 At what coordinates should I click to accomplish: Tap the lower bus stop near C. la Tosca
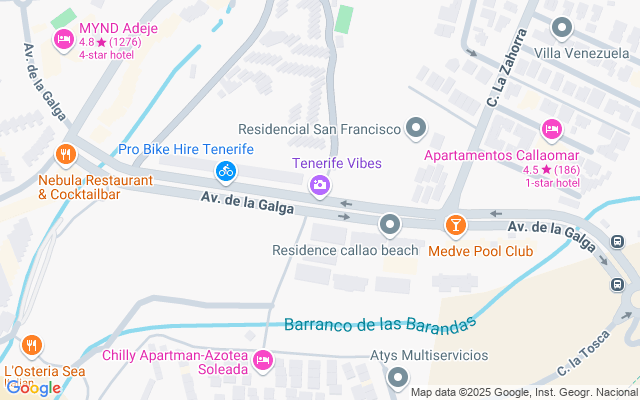619,284
